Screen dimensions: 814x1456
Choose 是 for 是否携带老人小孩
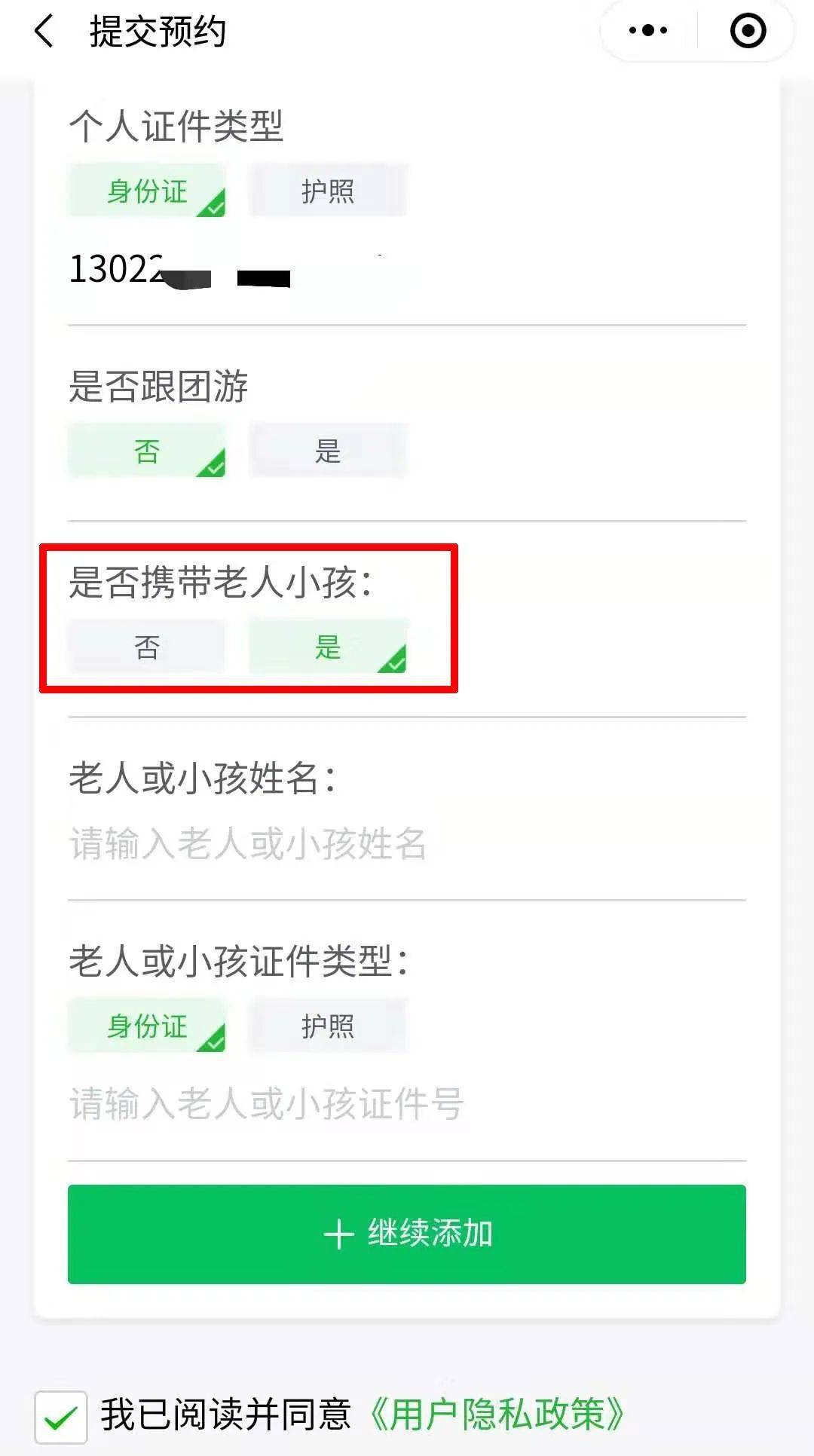click(x=328, y=647)
